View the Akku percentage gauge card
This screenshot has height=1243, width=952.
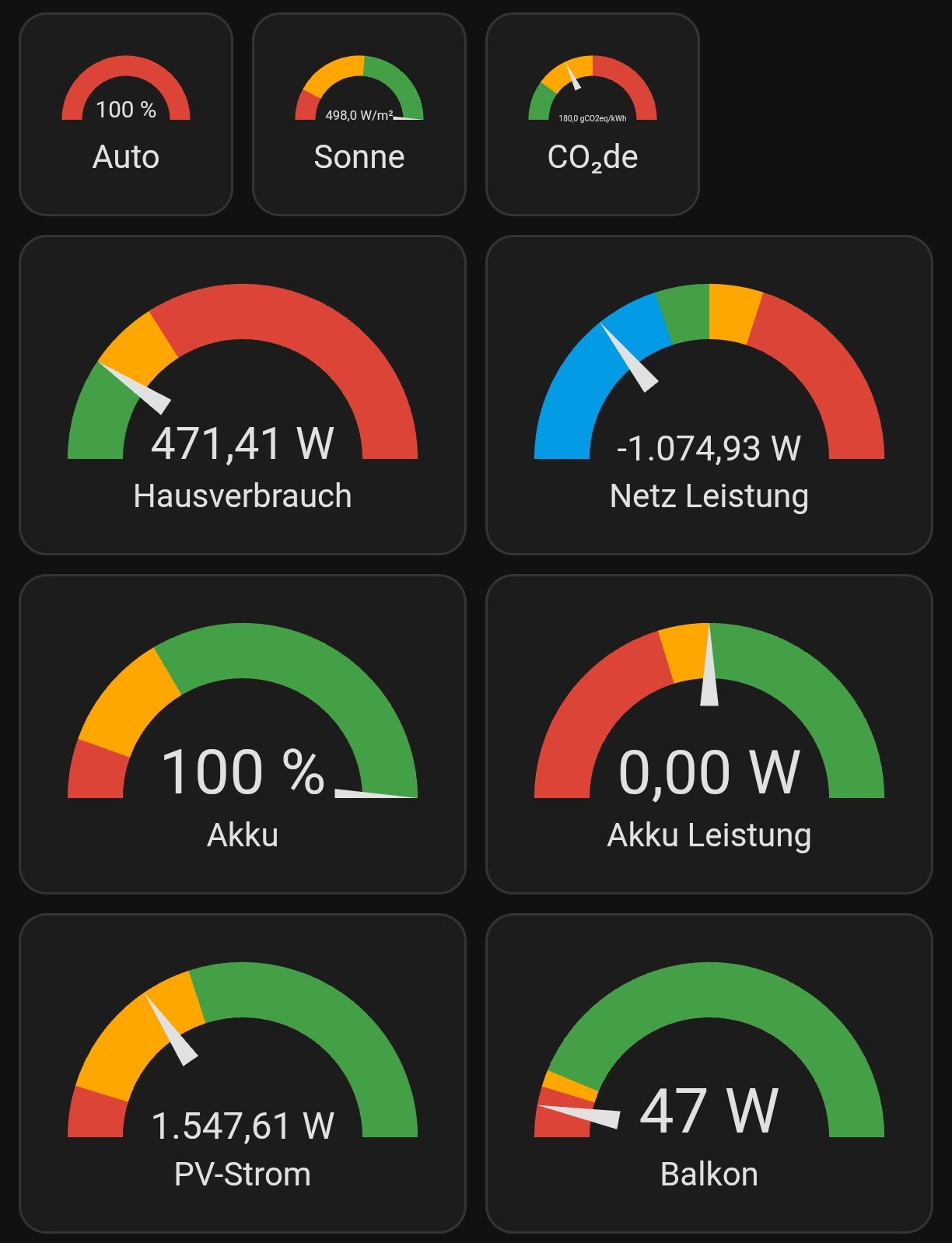coord(243,734)
